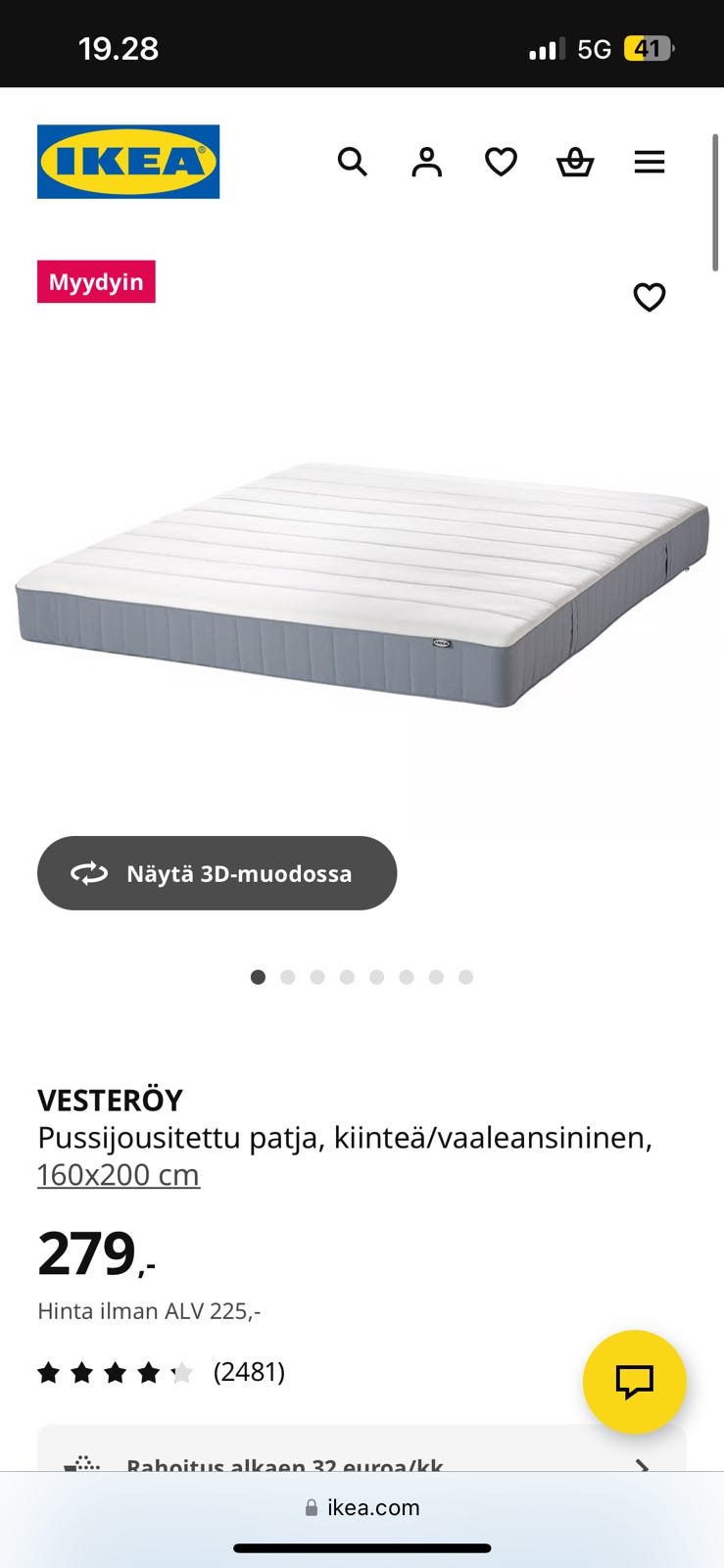Select the second carousel dot
724x1568 pixels.
tap(288, 976)
